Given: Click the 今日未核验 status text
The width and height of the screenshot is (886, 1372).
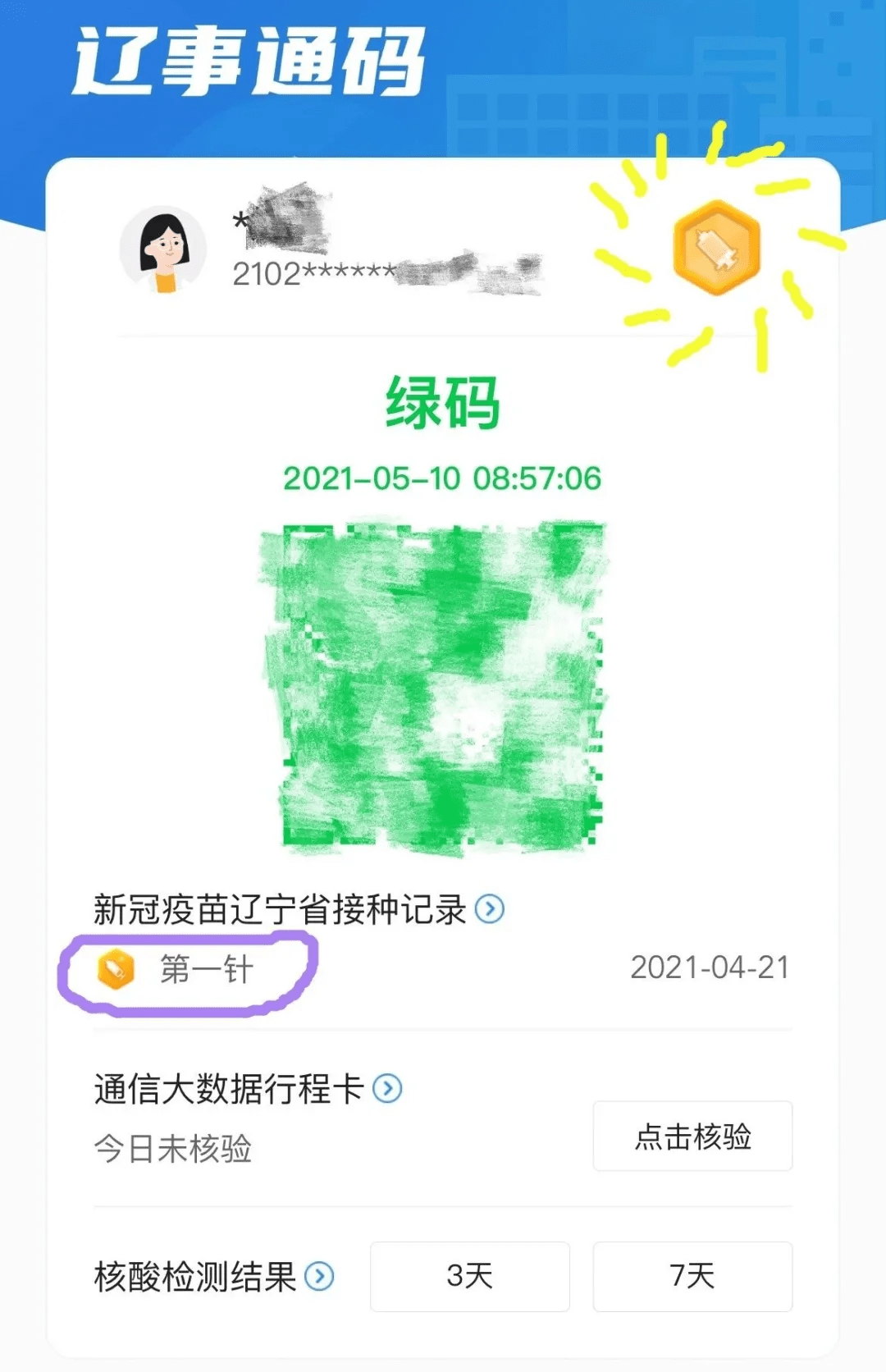Looking at the screenshot, I should (x=172, y=1150).
